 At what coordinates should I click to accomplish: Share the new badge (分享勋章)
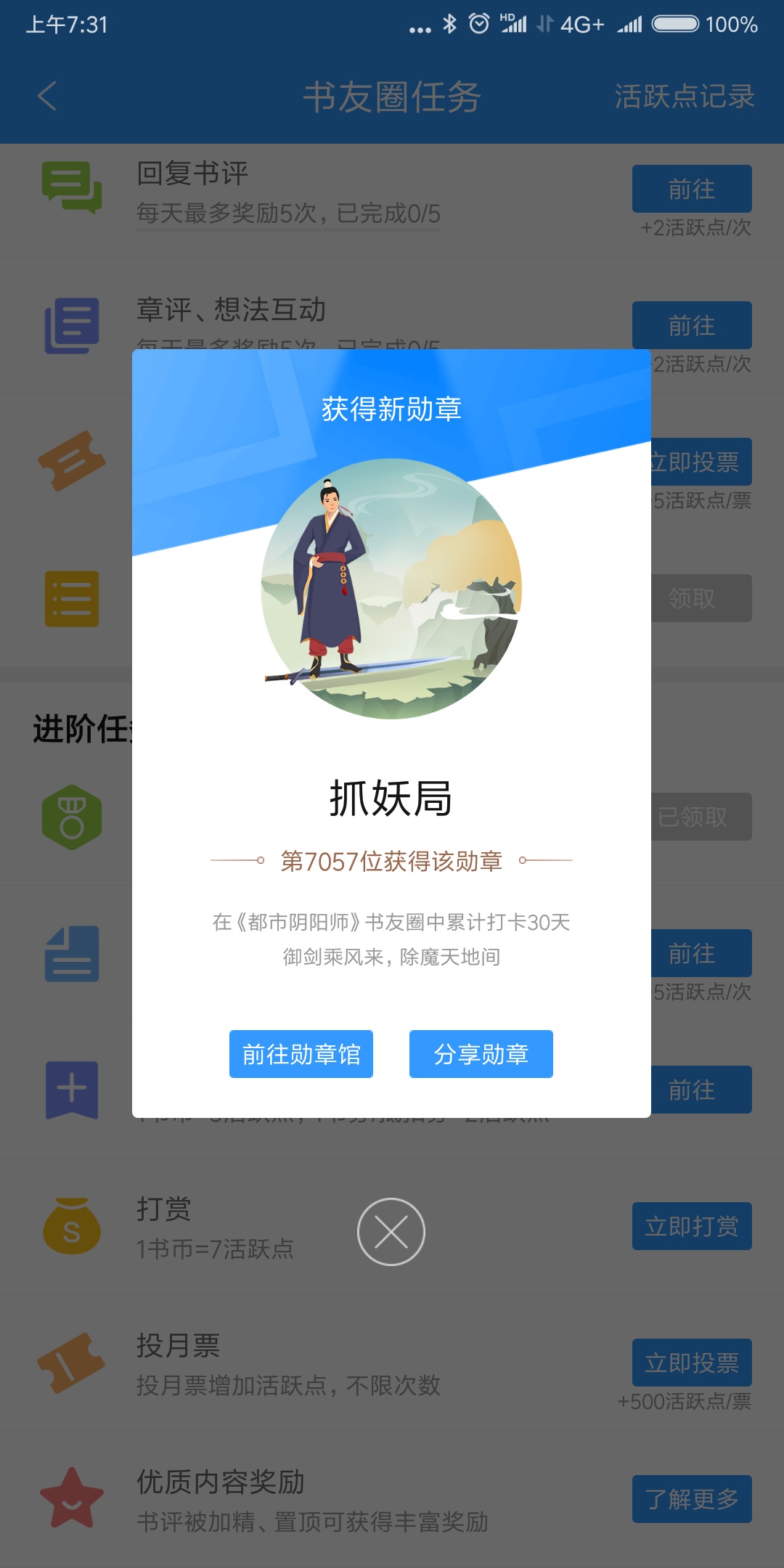481,1054
